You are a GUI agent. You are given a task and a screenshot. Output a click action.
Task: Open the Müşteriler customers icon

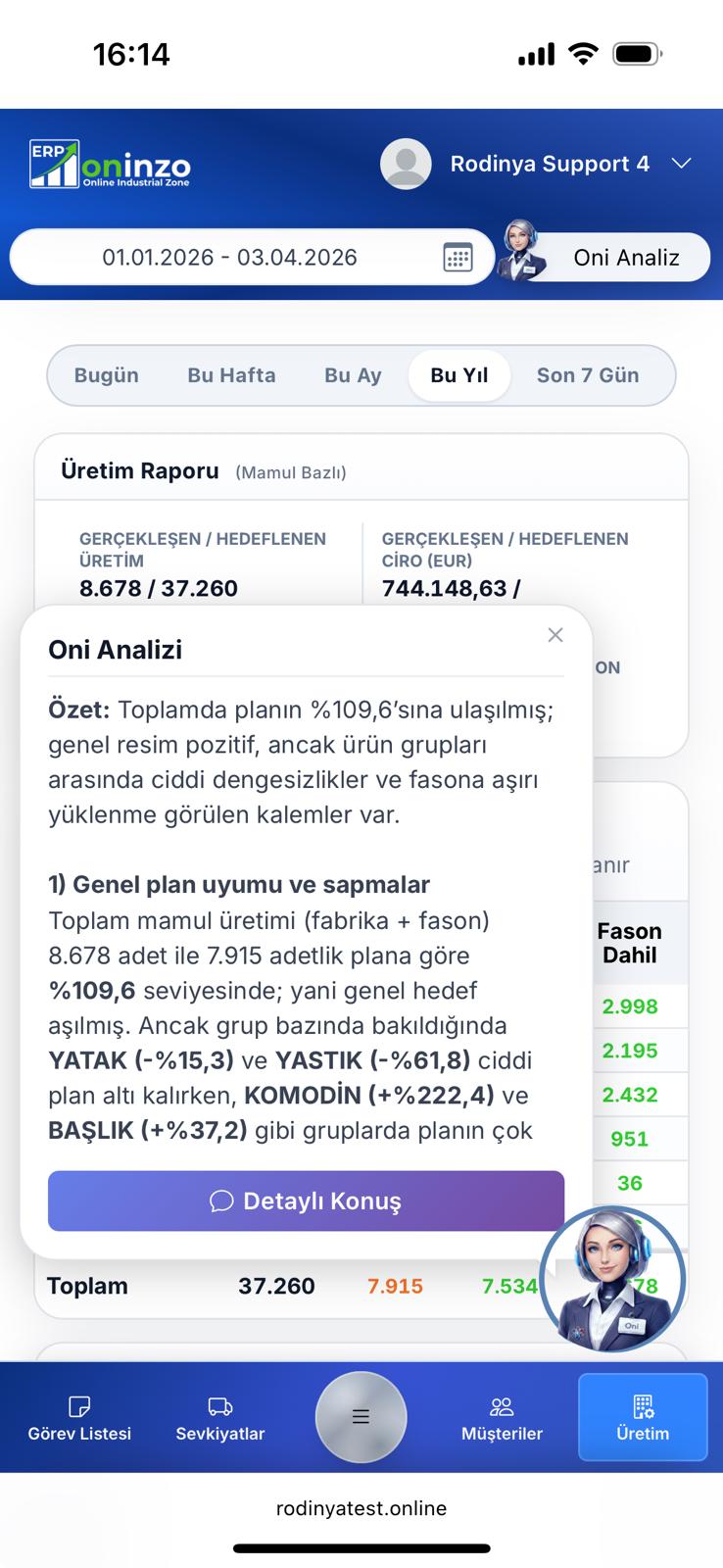pyautogui.click(x=502, y=1405)
